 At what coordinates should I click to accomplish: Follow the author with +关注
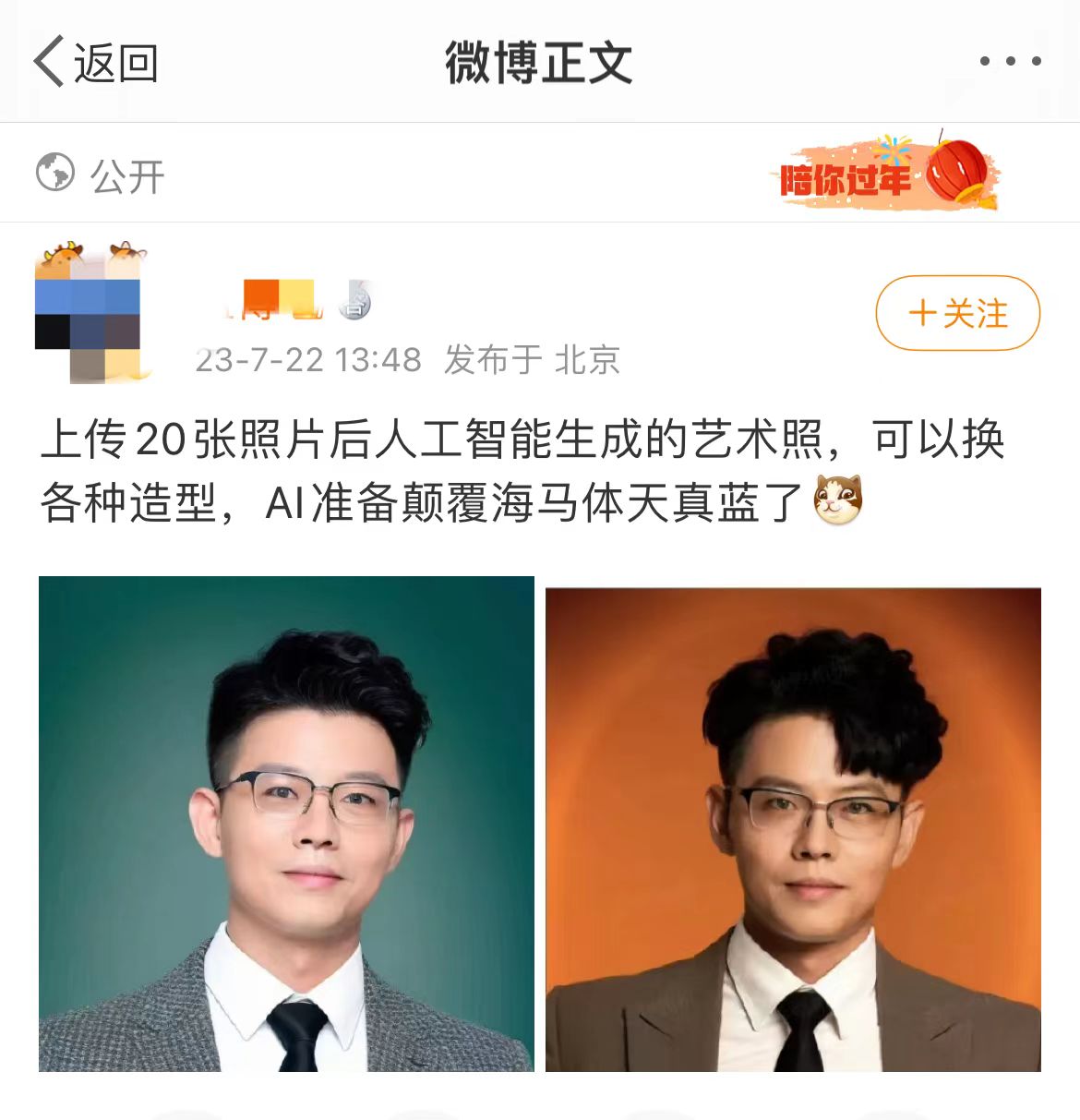(x=958, y=313)
